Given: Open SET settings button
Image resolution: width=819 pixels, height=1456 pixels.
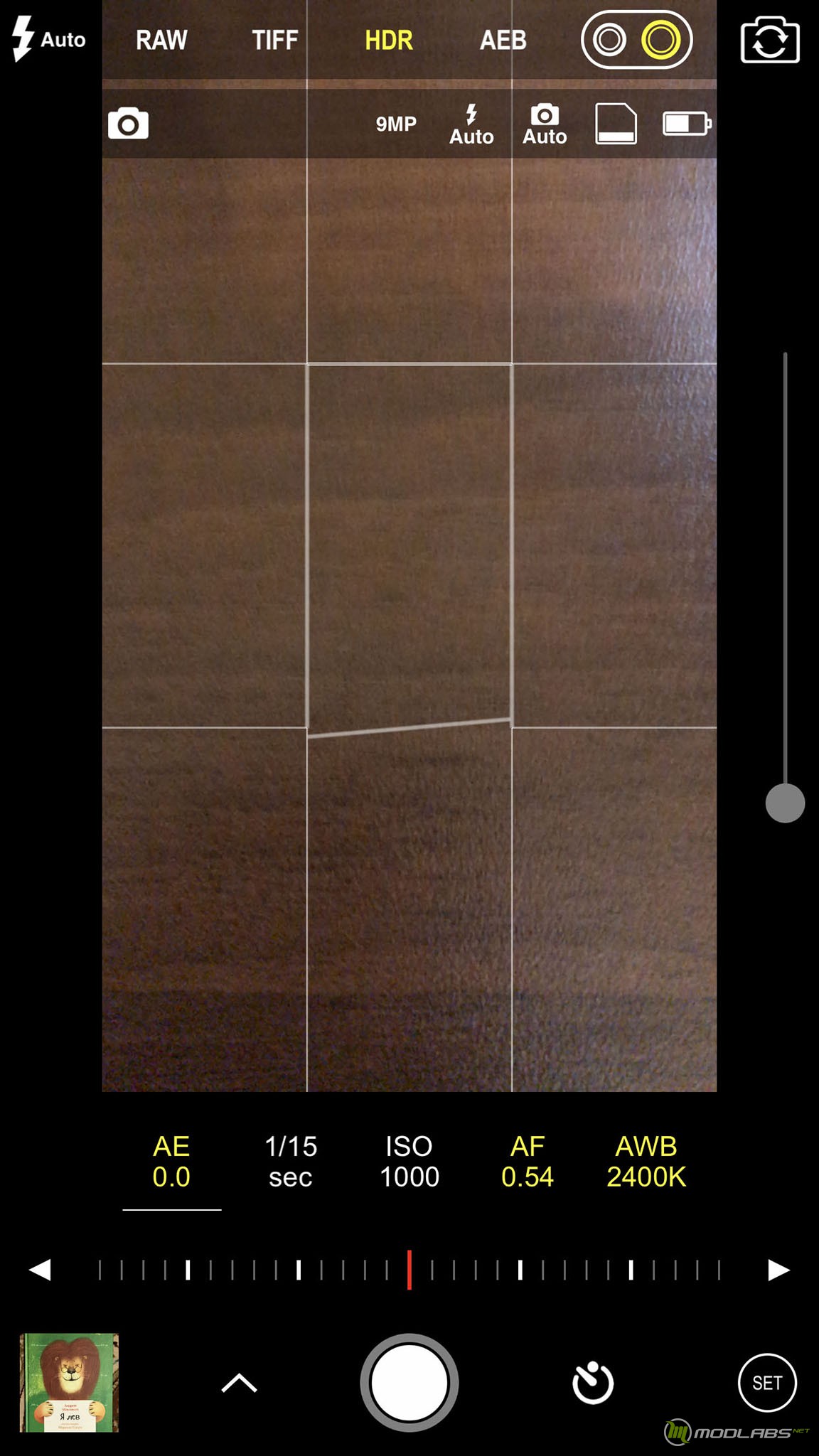Looking at the screenshot, I should coord(767,1383).
